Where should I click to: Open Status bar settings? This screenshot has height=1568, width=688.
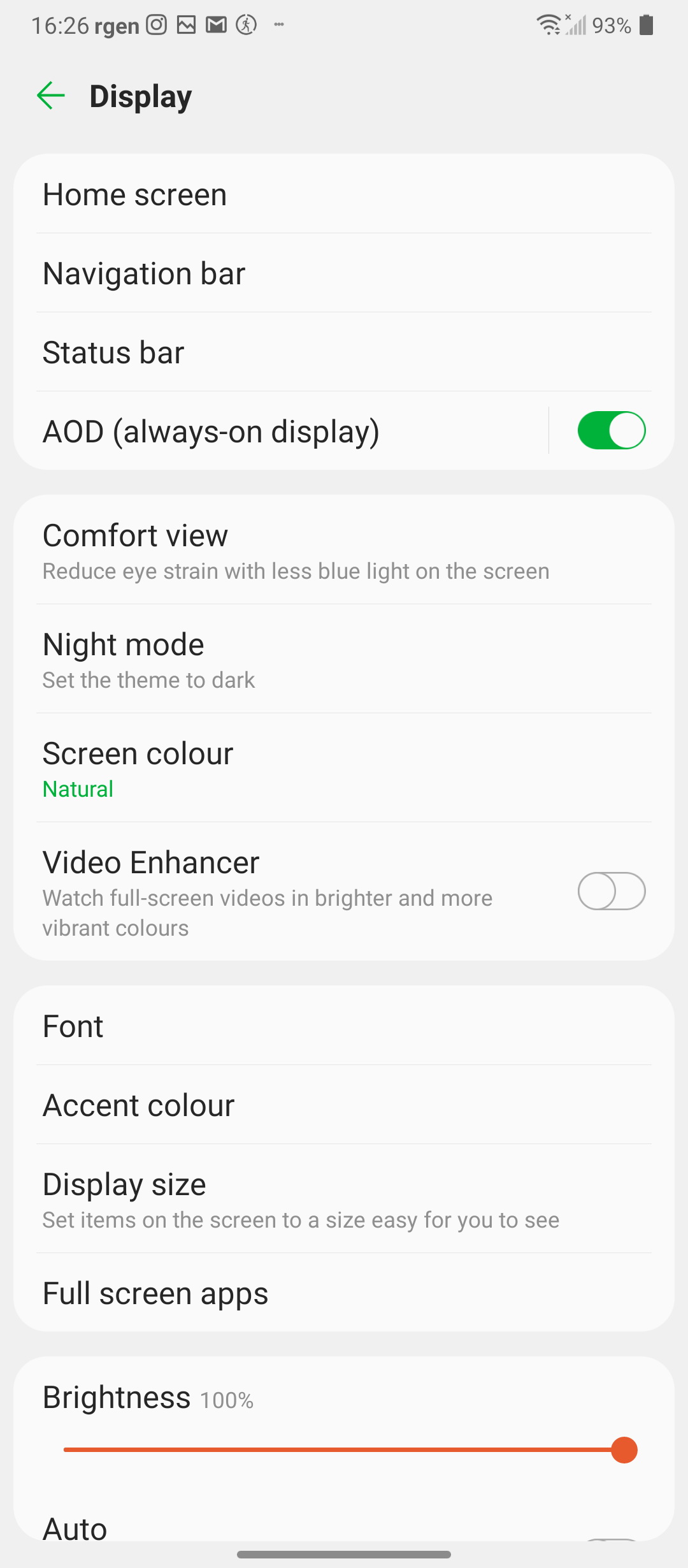pos(344,352)
